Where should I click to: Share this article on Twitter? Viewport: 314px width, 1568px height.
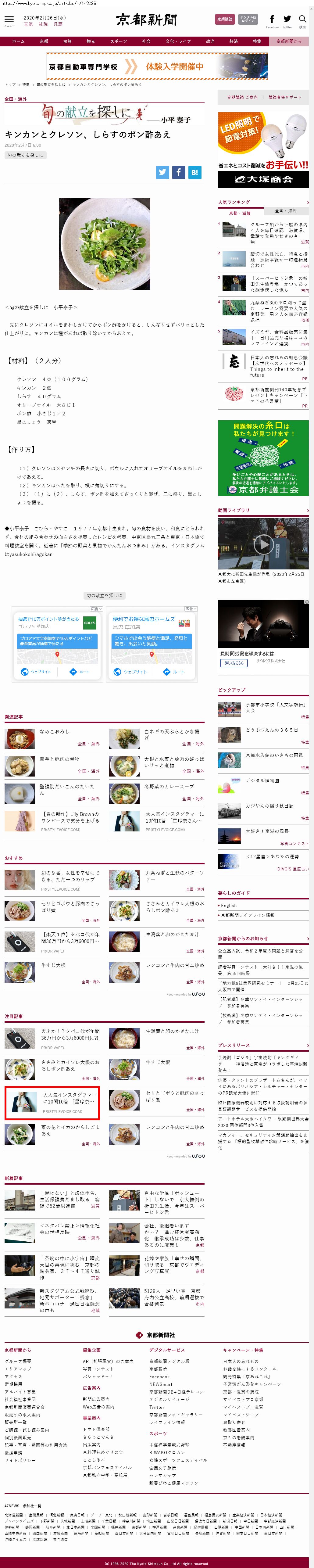[162, 172]
